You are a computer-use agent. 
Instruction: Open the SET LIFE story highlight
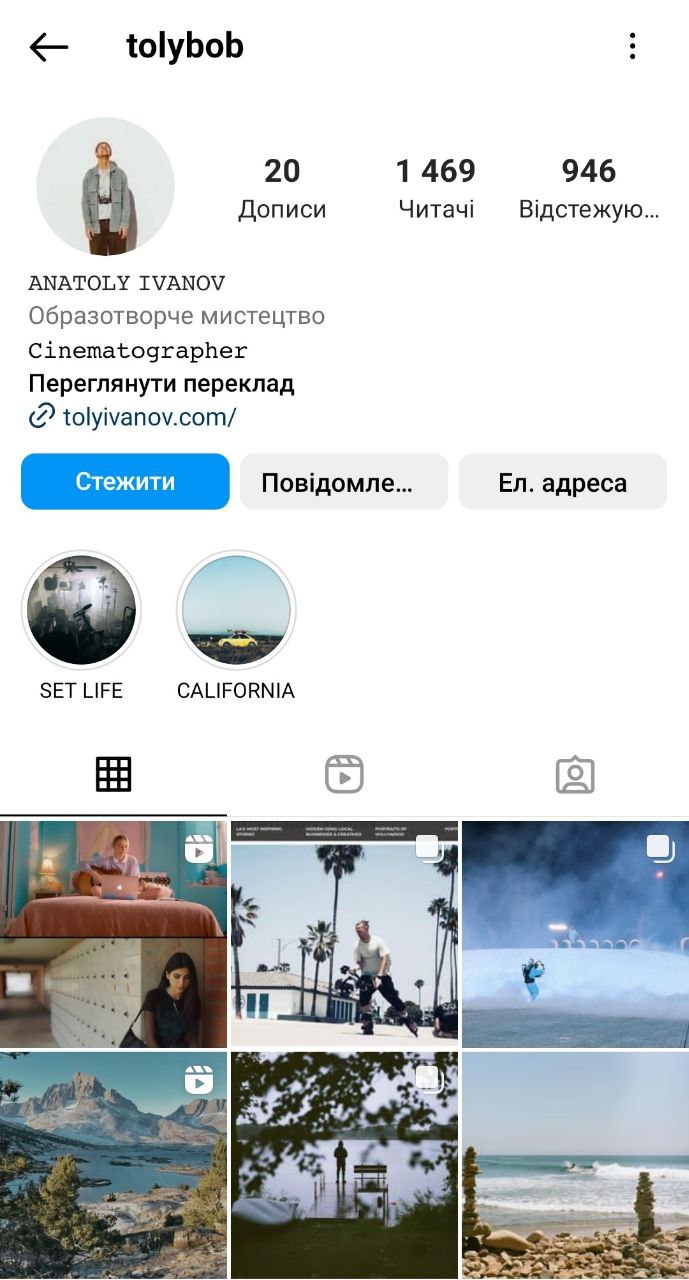[81, 611]
